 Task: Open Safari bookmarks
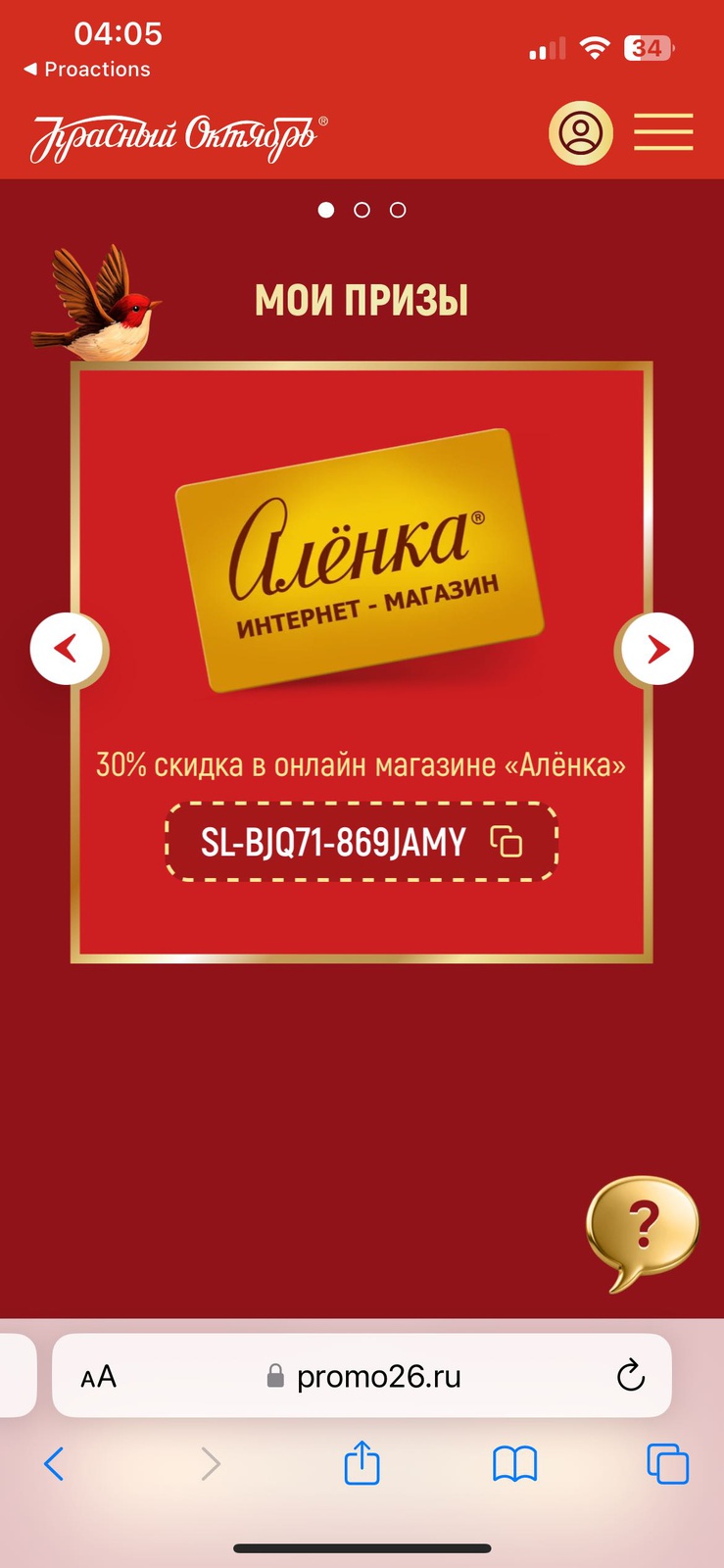pyautogui.click(x=514, y=1464)
